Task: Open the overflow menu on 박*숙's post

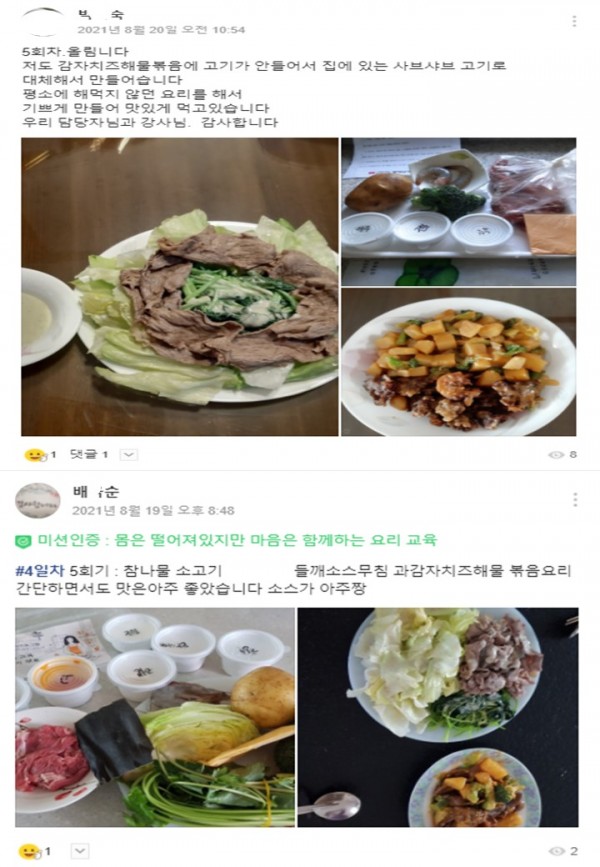Action: [574, 21]
